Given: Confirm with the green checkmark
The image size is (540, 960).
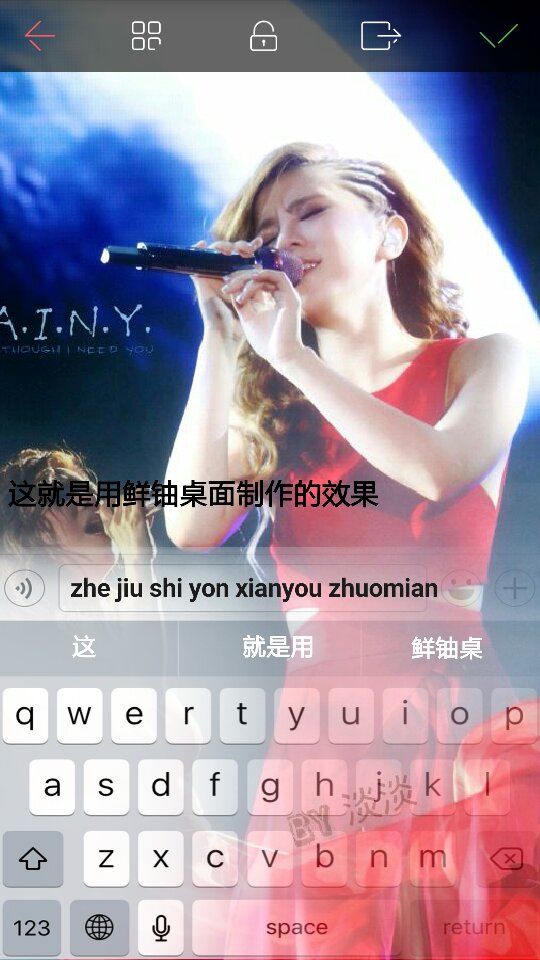Looking at the screenshot, I should [499, 35].
